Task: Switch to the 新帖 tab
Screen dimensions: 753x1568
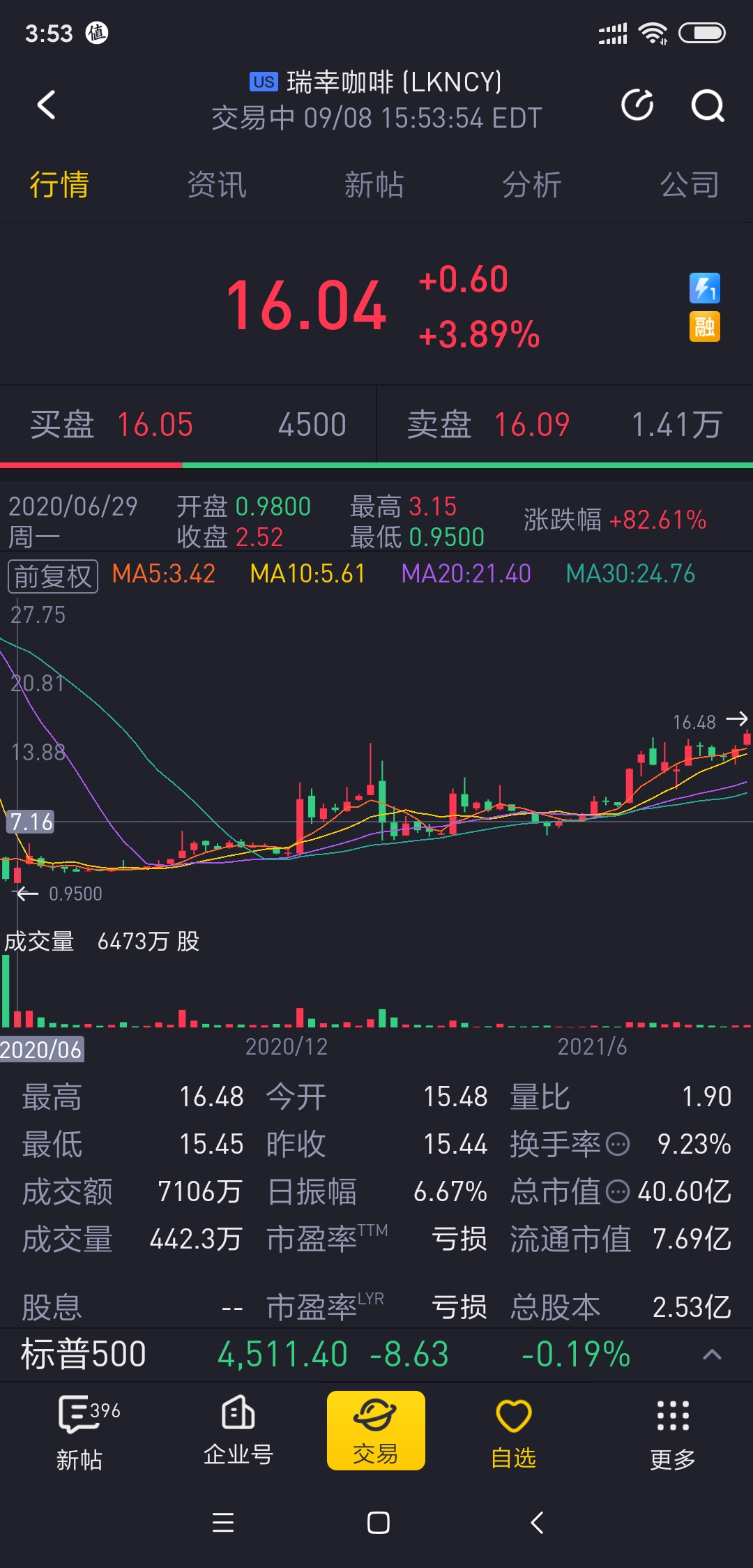Action: click(374, 185)
